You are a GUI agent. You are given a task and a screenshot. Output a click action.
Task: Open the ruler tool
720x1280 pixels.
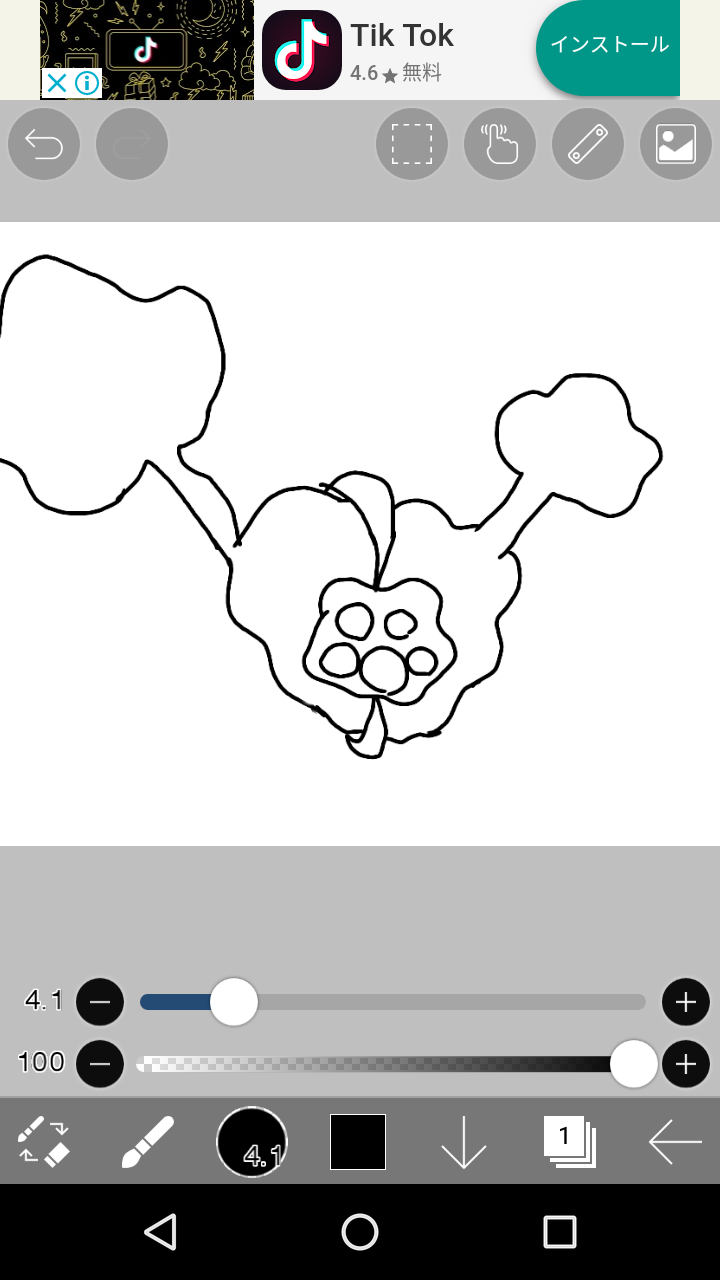[588, 145]
